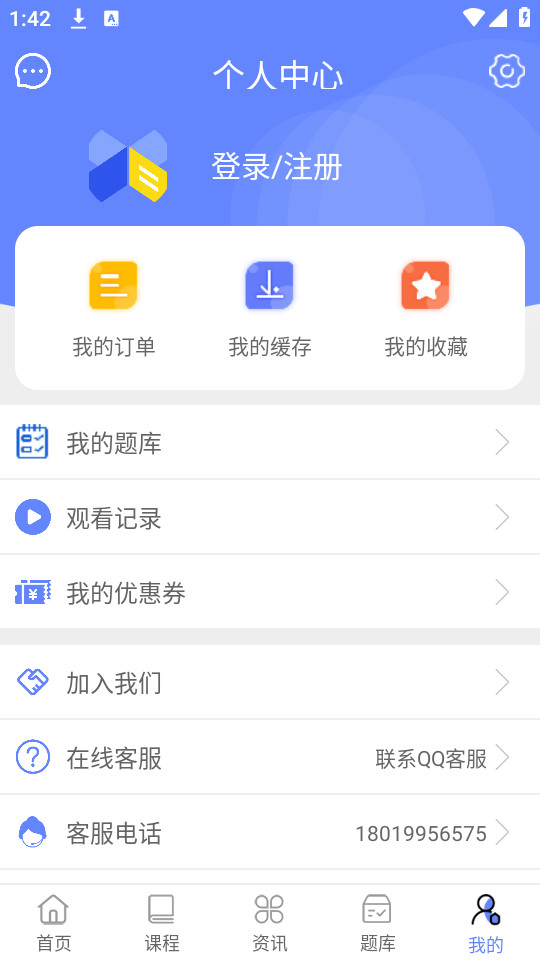Tap 登录/注册 to log in
The image size is (540, 960).
(277, 167)
